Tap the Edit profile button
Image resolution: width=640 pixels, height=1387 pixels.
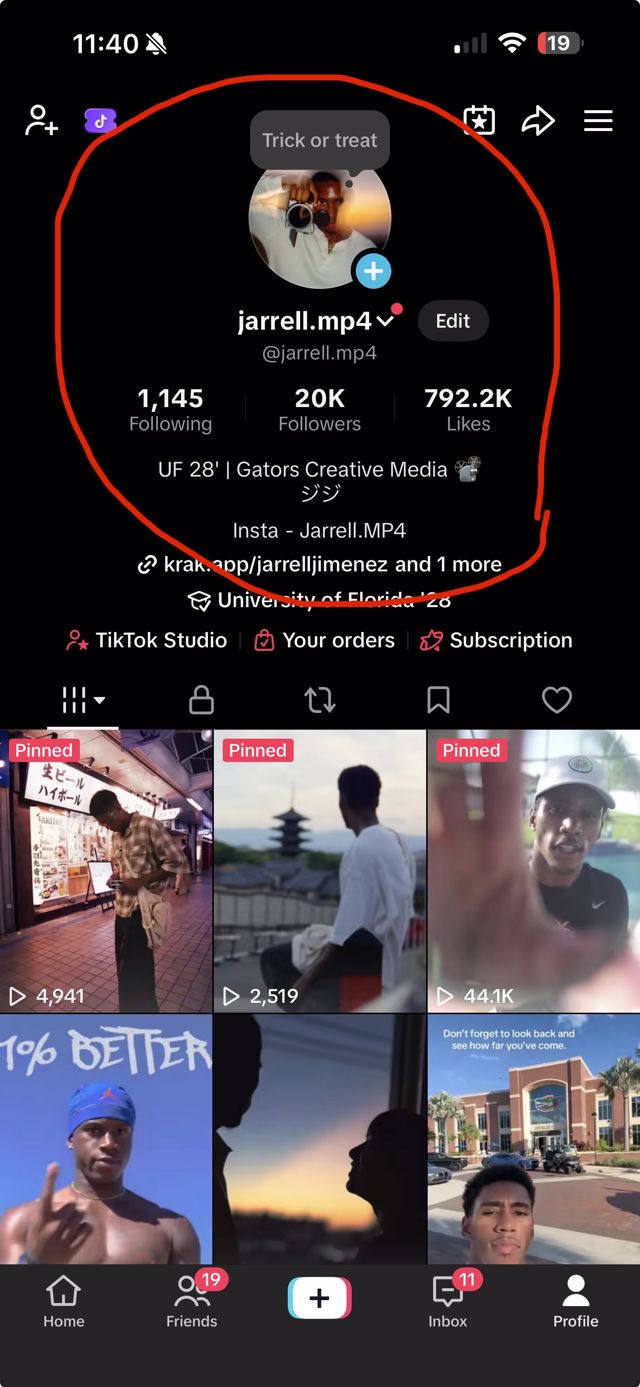(x=452, y=321)
